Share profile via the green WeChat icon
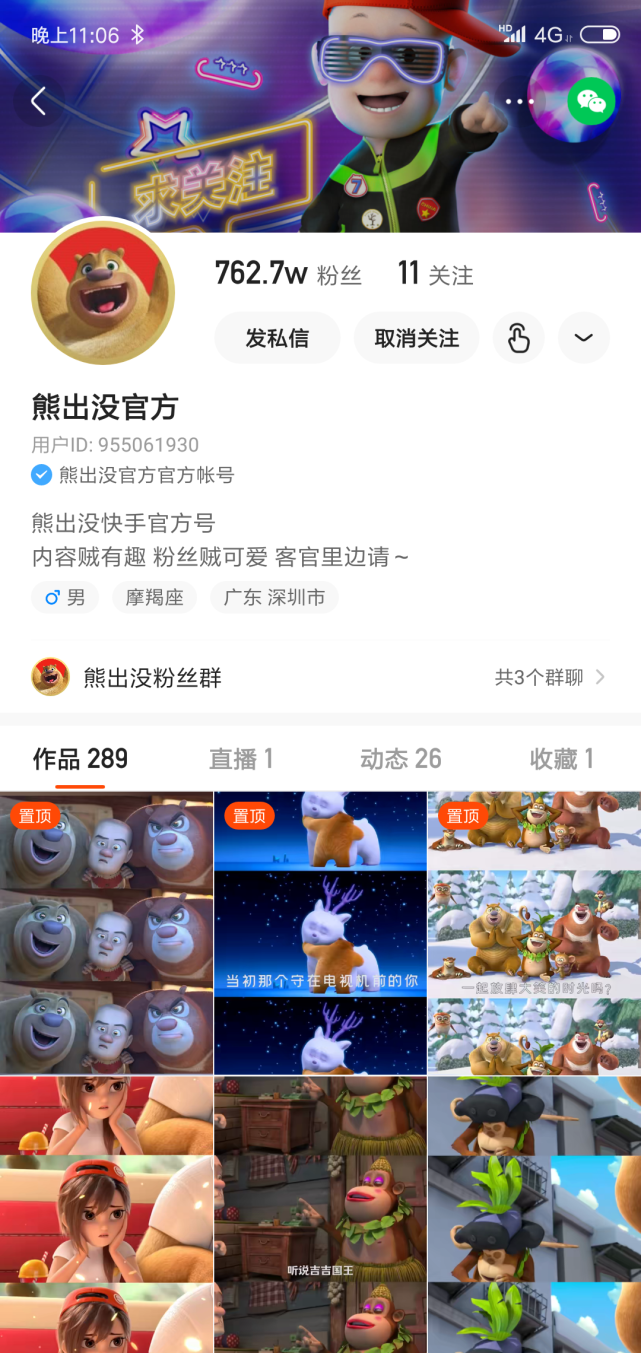 pos(591,101)
